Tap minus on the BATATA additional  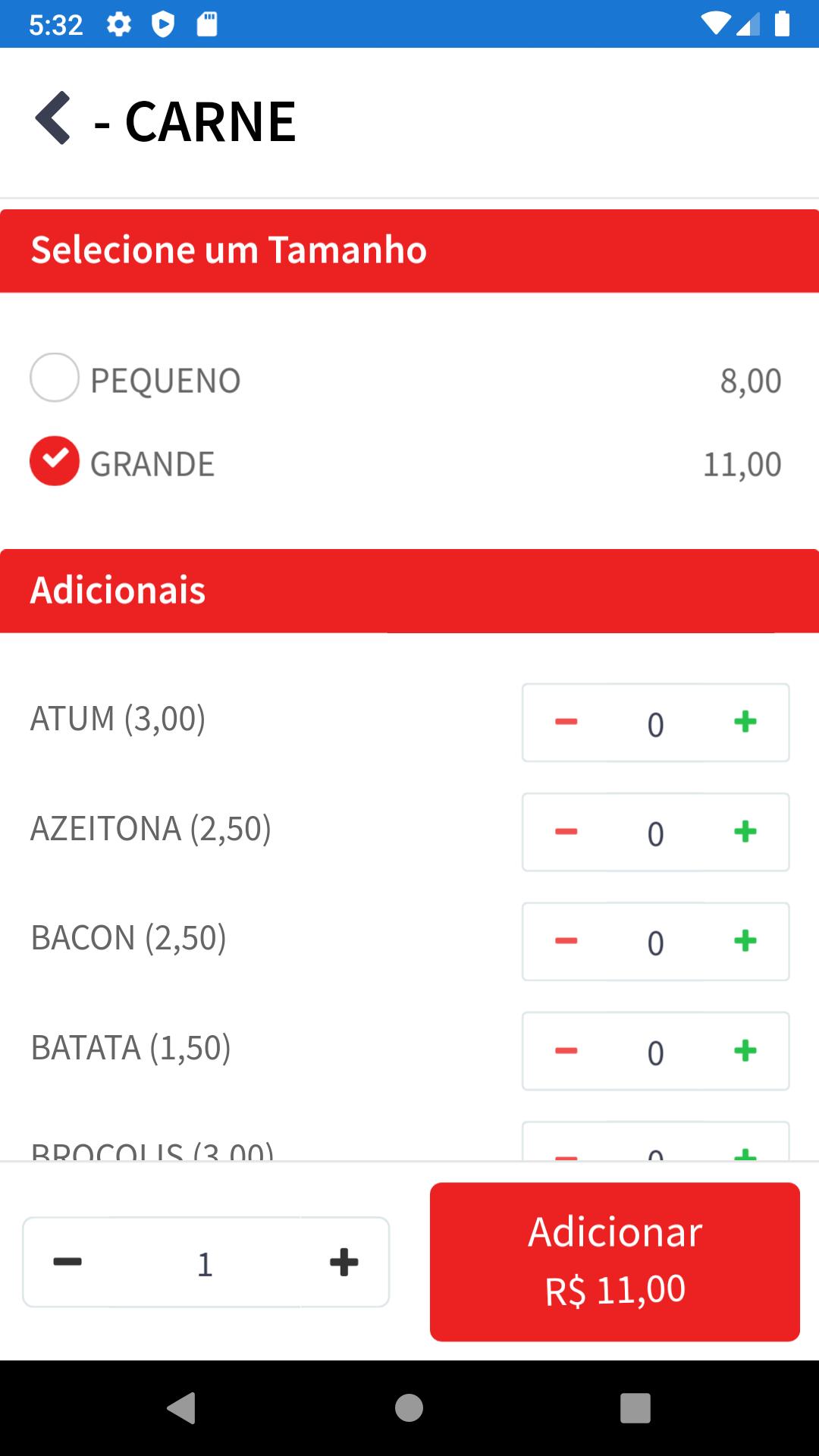pos(566,1051)
